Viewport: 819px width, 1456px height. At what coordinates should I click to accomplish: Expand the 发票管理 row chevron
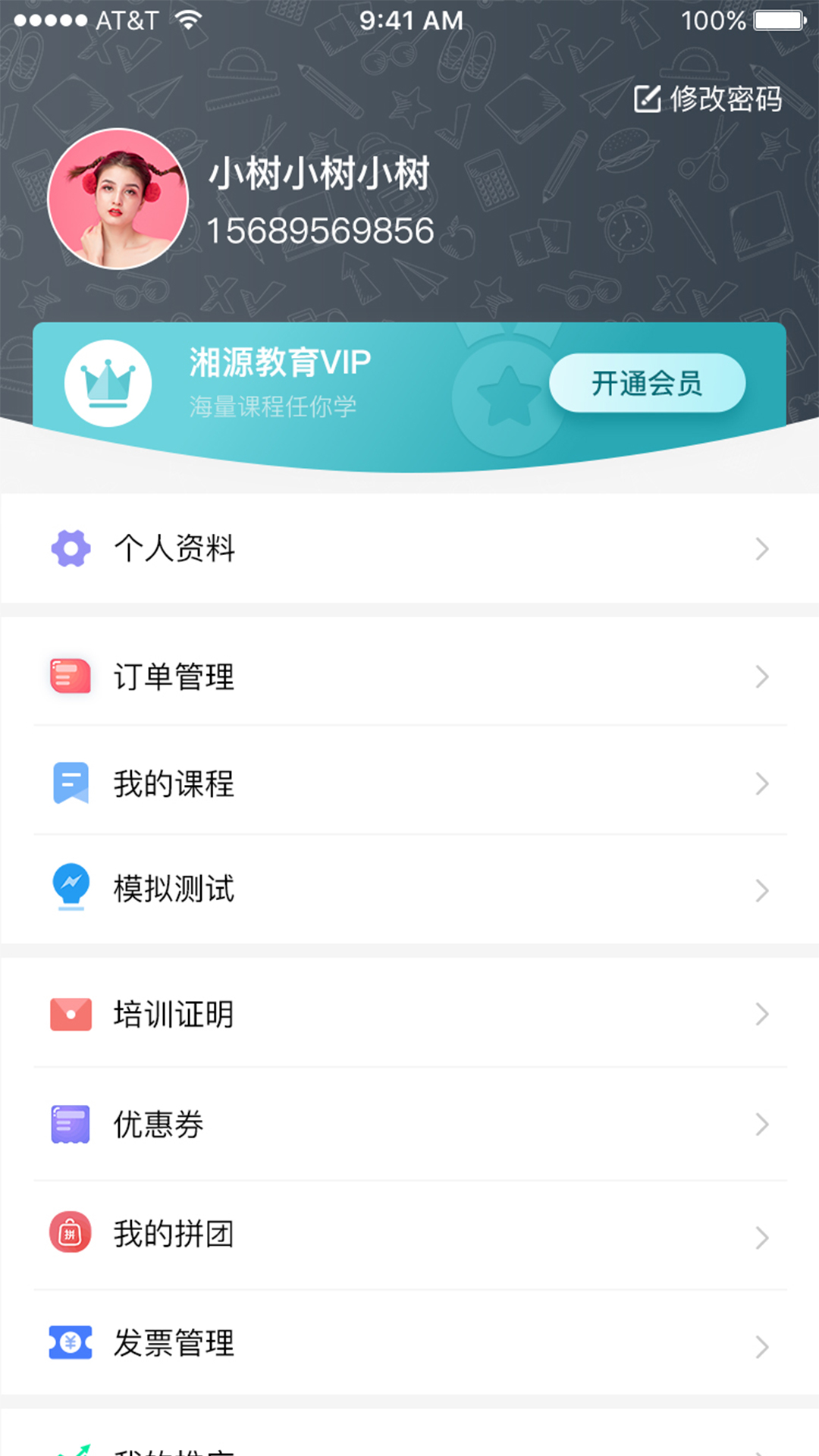[762, 1344]
